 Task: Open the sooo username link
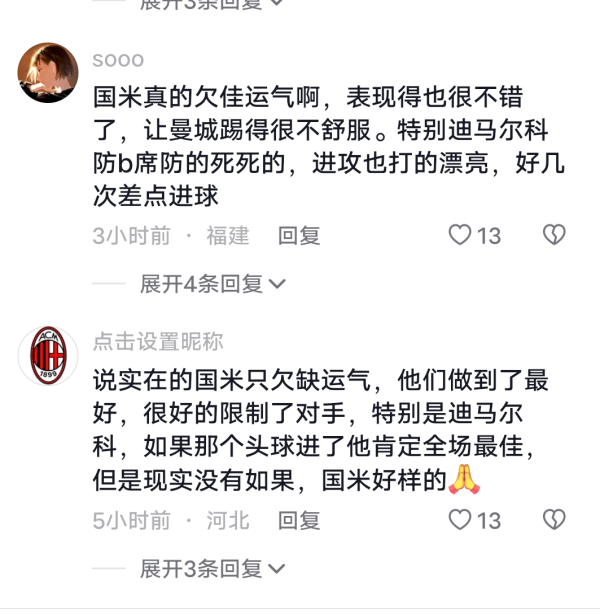pos(118,61)
